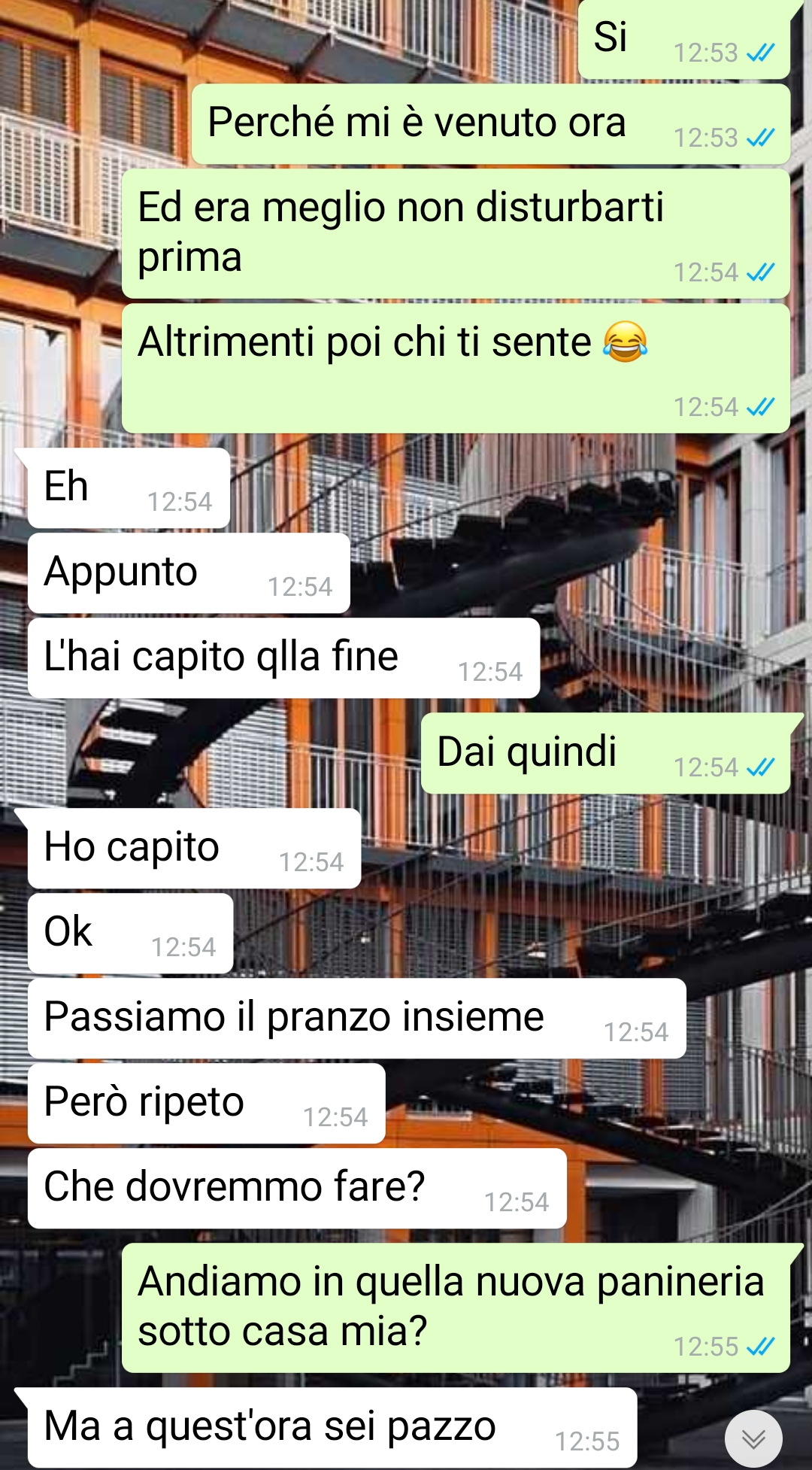Jump to the latest messages
The image size is (812, 1470).
click(753, 1438)
